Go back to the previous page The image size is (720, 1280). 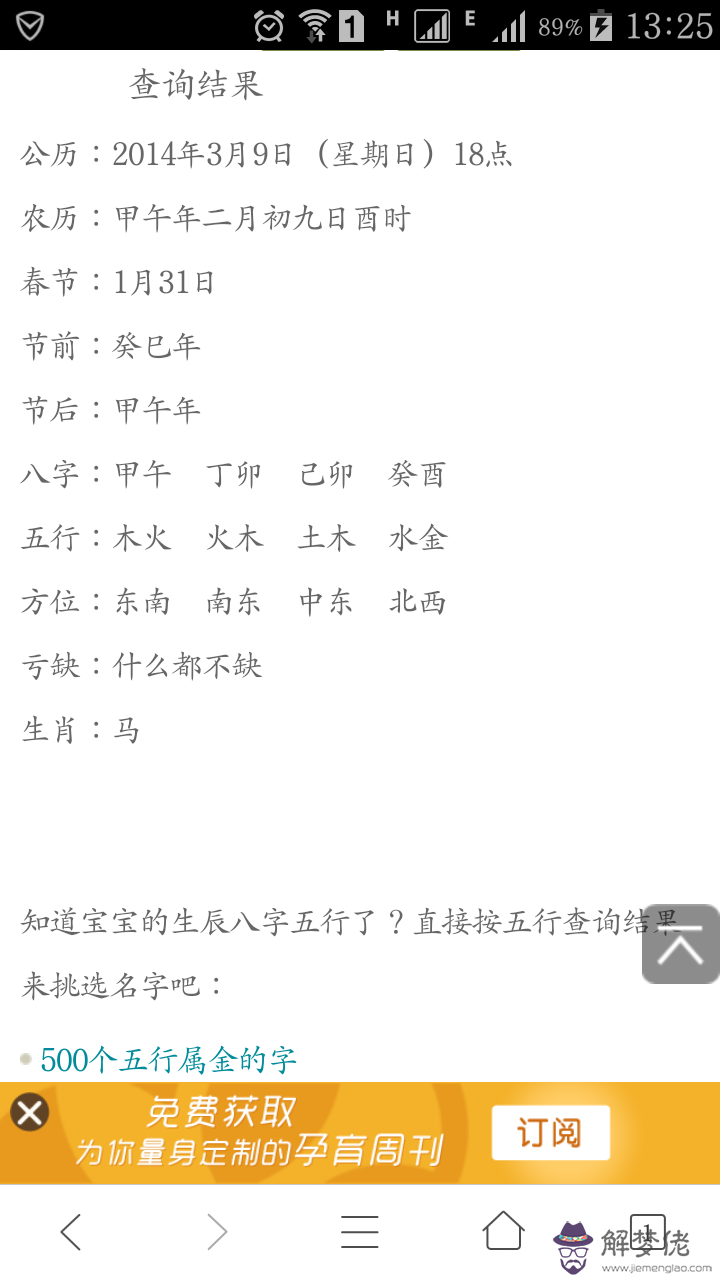point(70,1232)
